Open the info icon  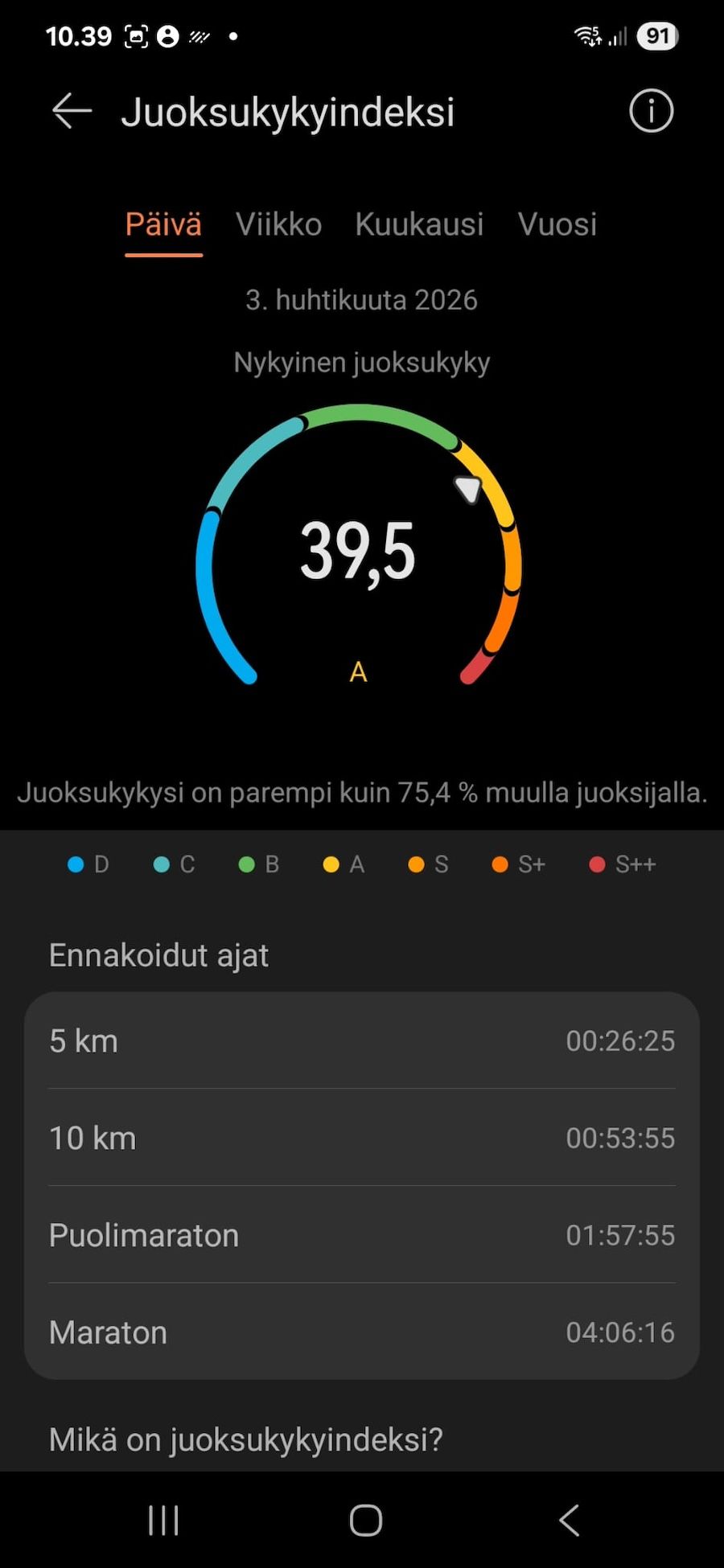point(651,111)
